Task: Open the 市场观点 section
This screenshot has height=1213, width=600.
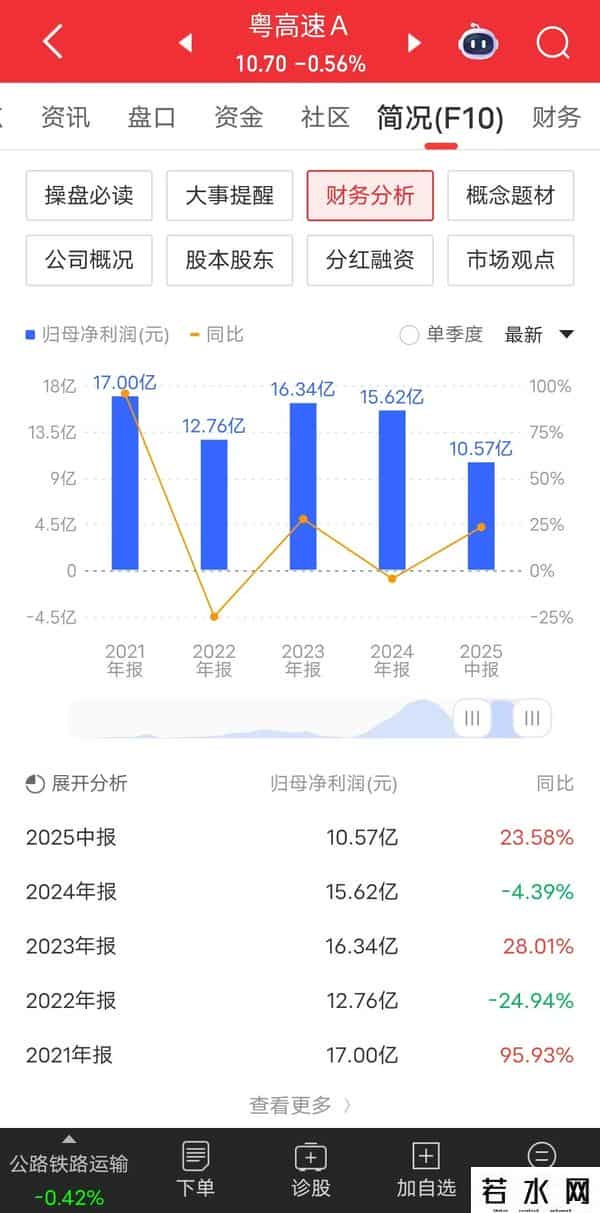Action: (x=510, y=260)
